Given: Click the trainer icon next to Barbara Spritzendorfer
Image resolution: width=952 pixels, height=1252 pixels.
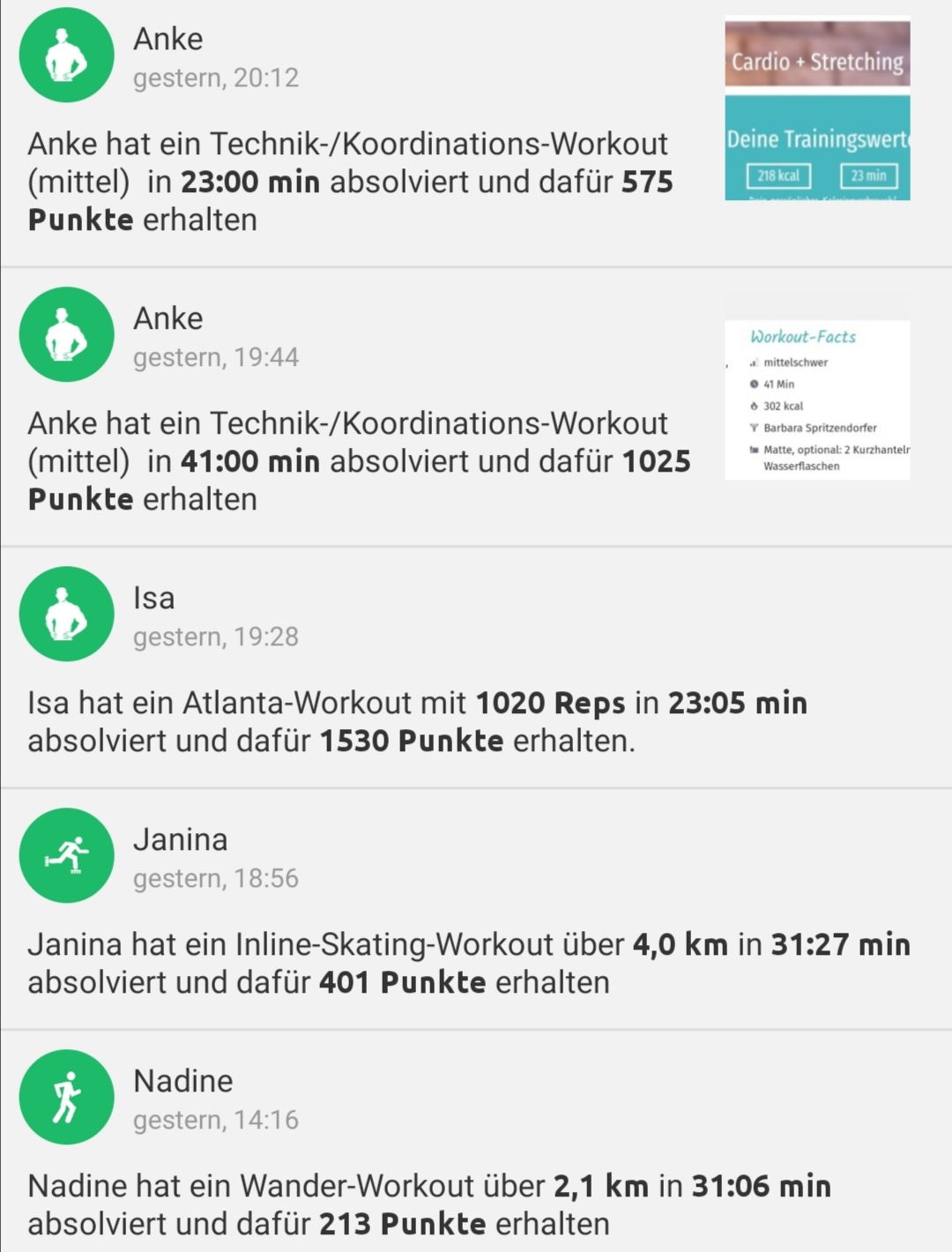Looking at the screenshot, I should (x=755, y=428).
